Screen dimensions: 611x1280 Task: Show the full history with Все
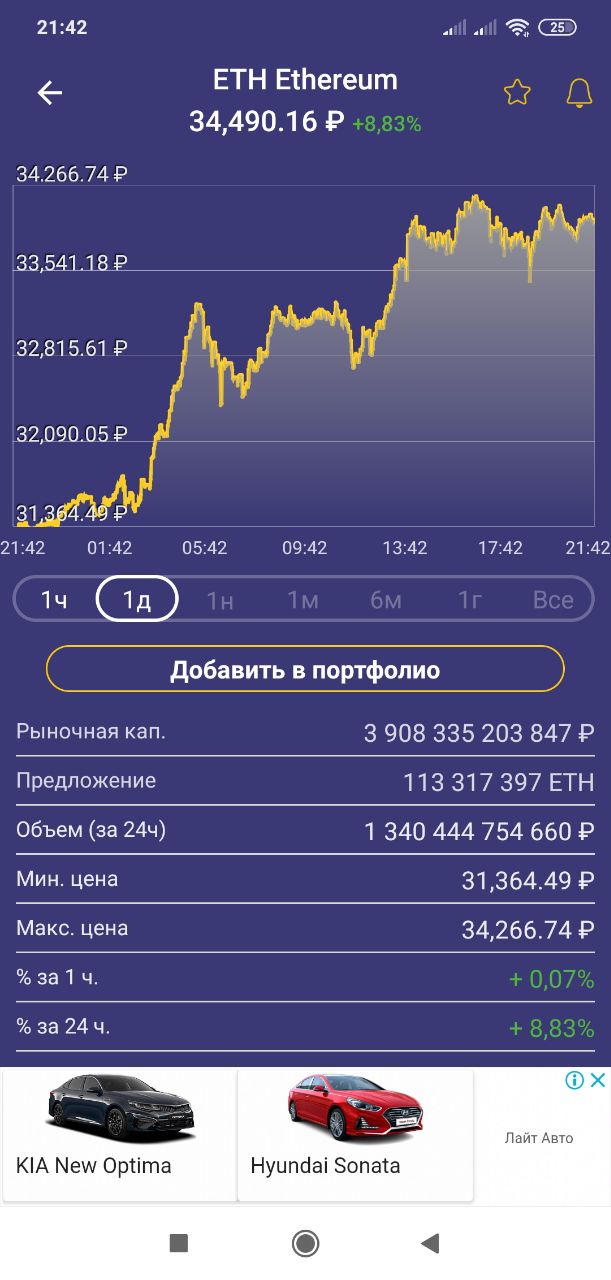553,600
